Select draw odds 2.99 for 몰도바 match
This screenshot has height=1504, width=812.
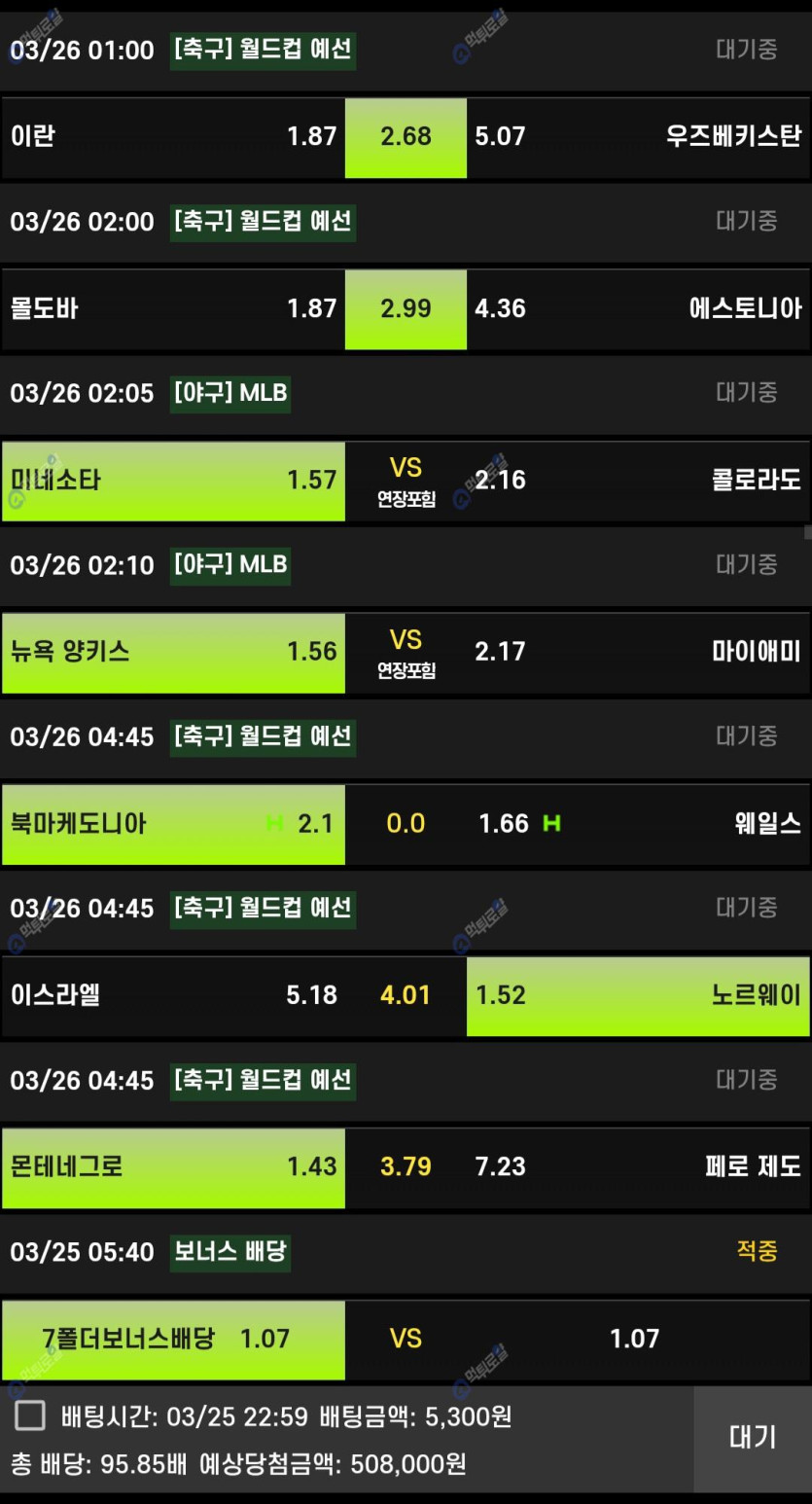(x=406, y=309)
